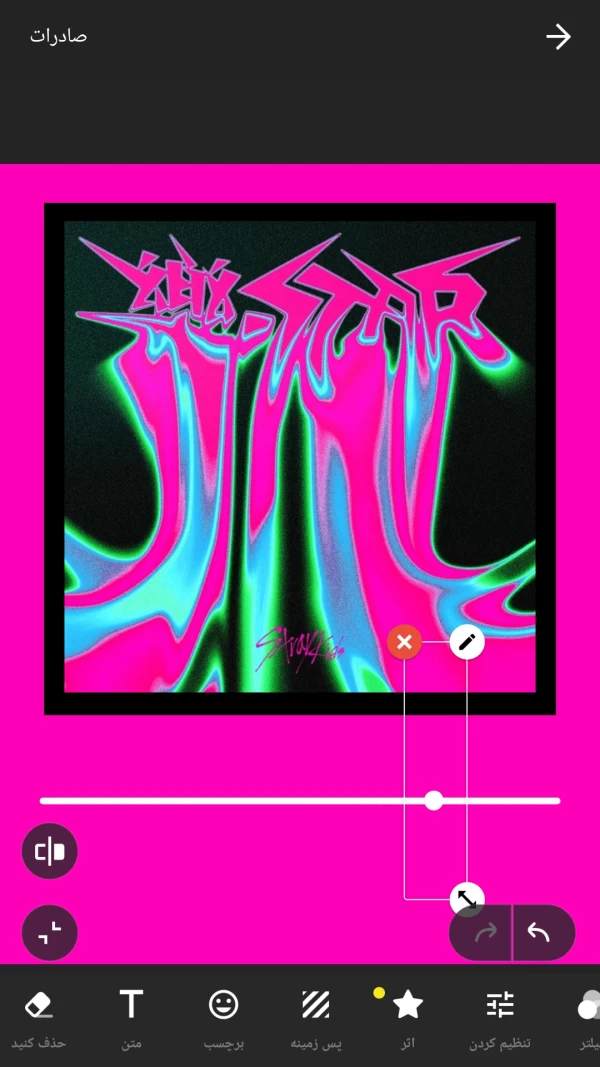Open the adjust tool تنظیم کردن

point(500,1015)
